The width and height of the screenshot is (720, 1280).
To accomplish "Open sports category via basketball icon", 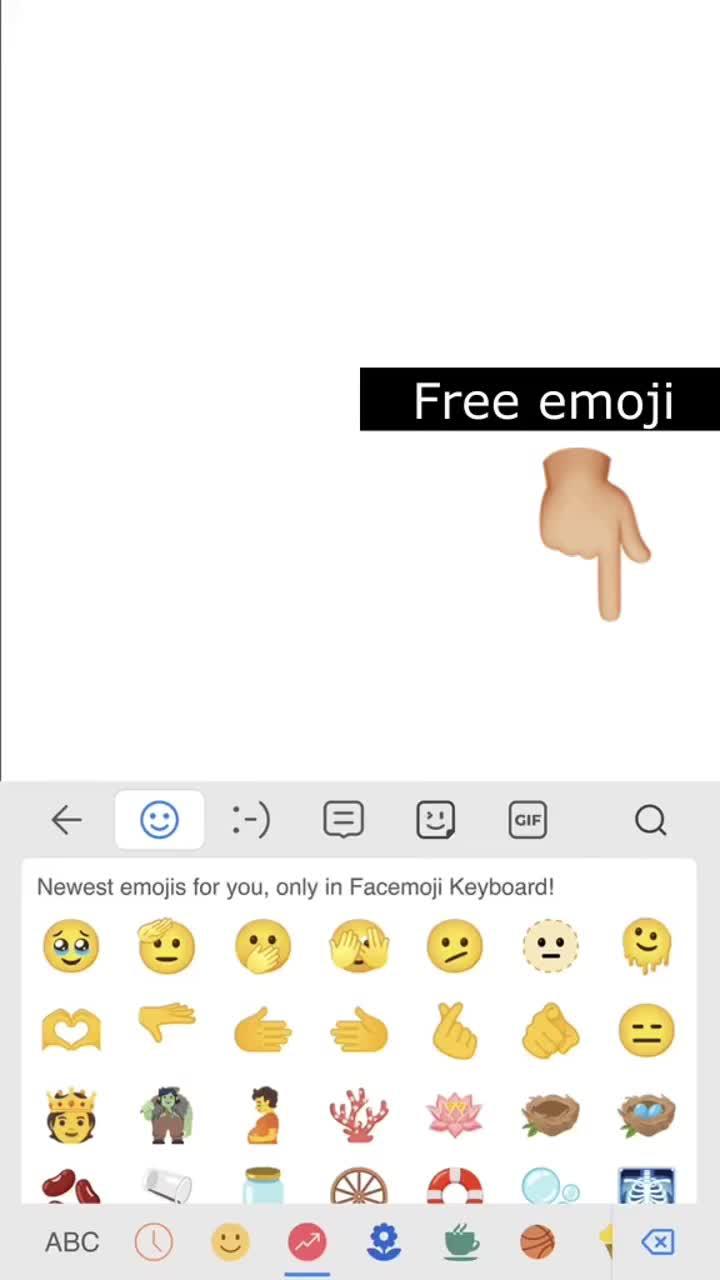I will point(537,1242).
